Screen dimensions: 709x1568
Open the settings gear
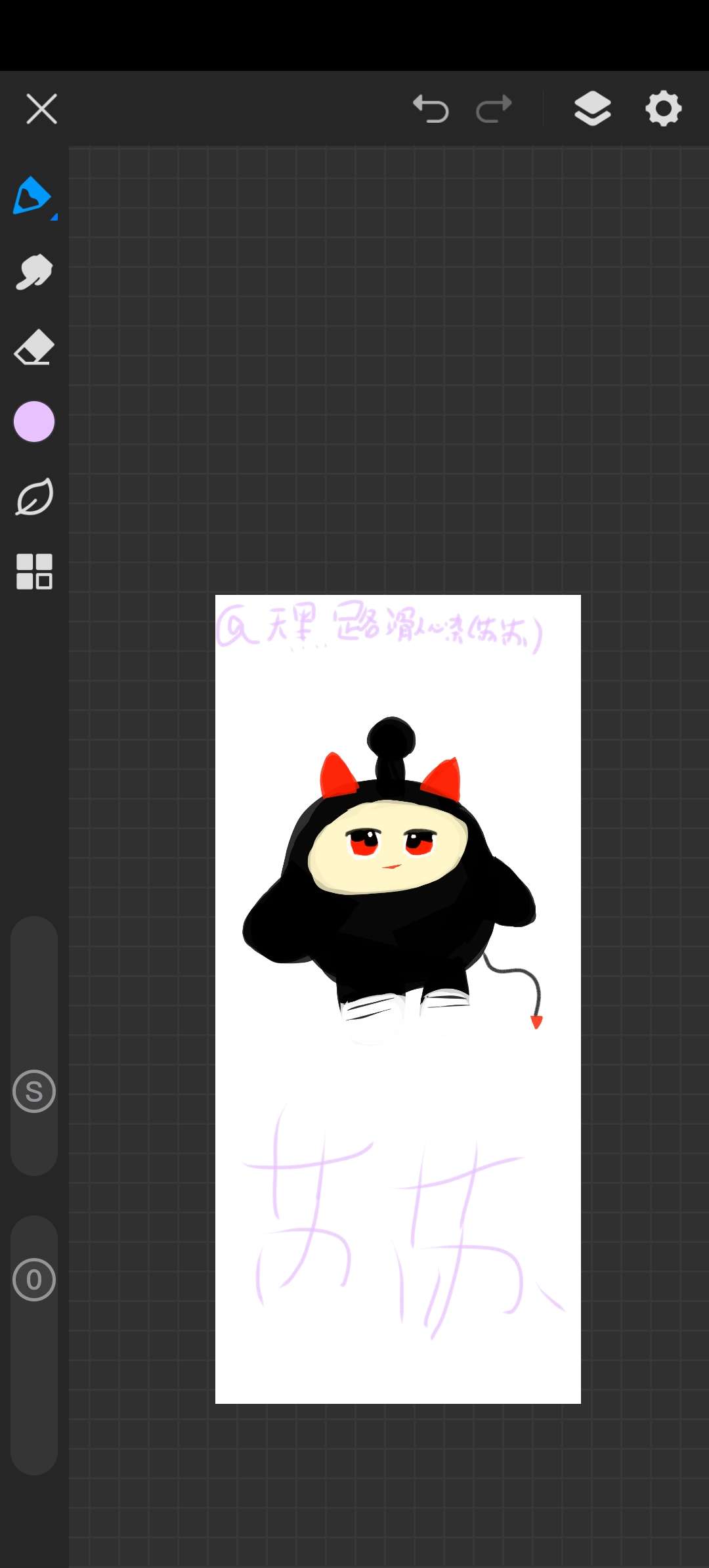(x=664, y=108)
